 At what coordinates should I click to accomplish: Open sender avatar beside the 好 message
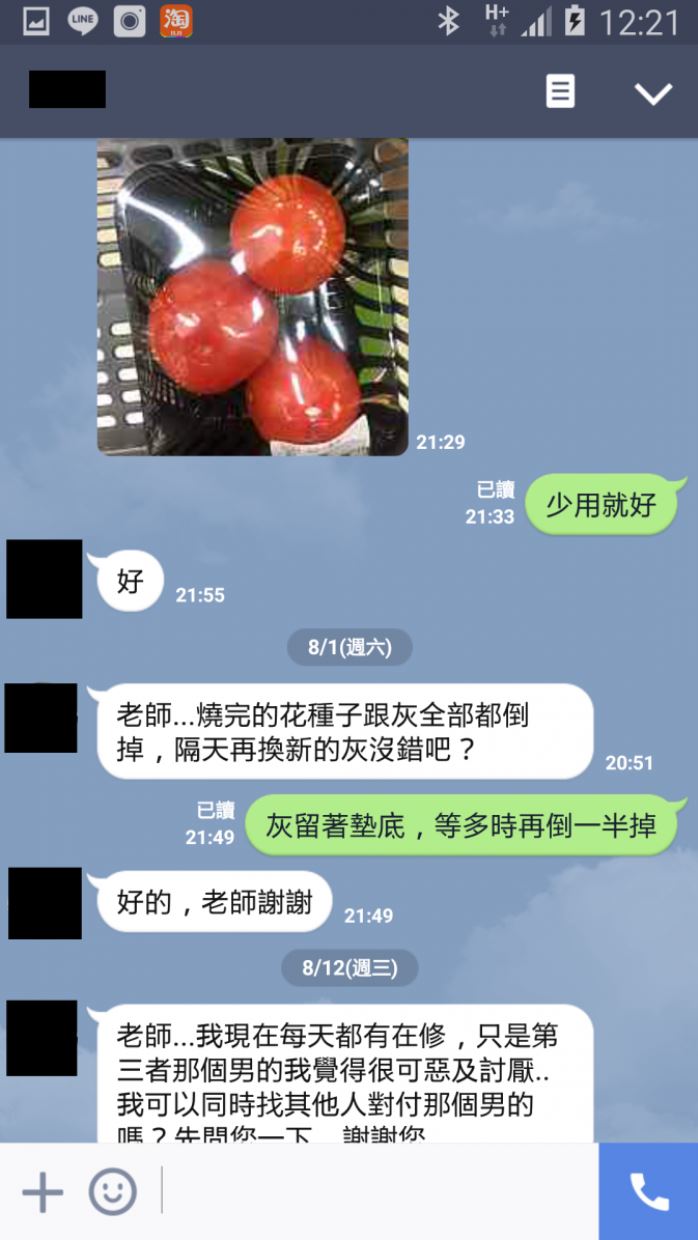click(x=44, y=579)
